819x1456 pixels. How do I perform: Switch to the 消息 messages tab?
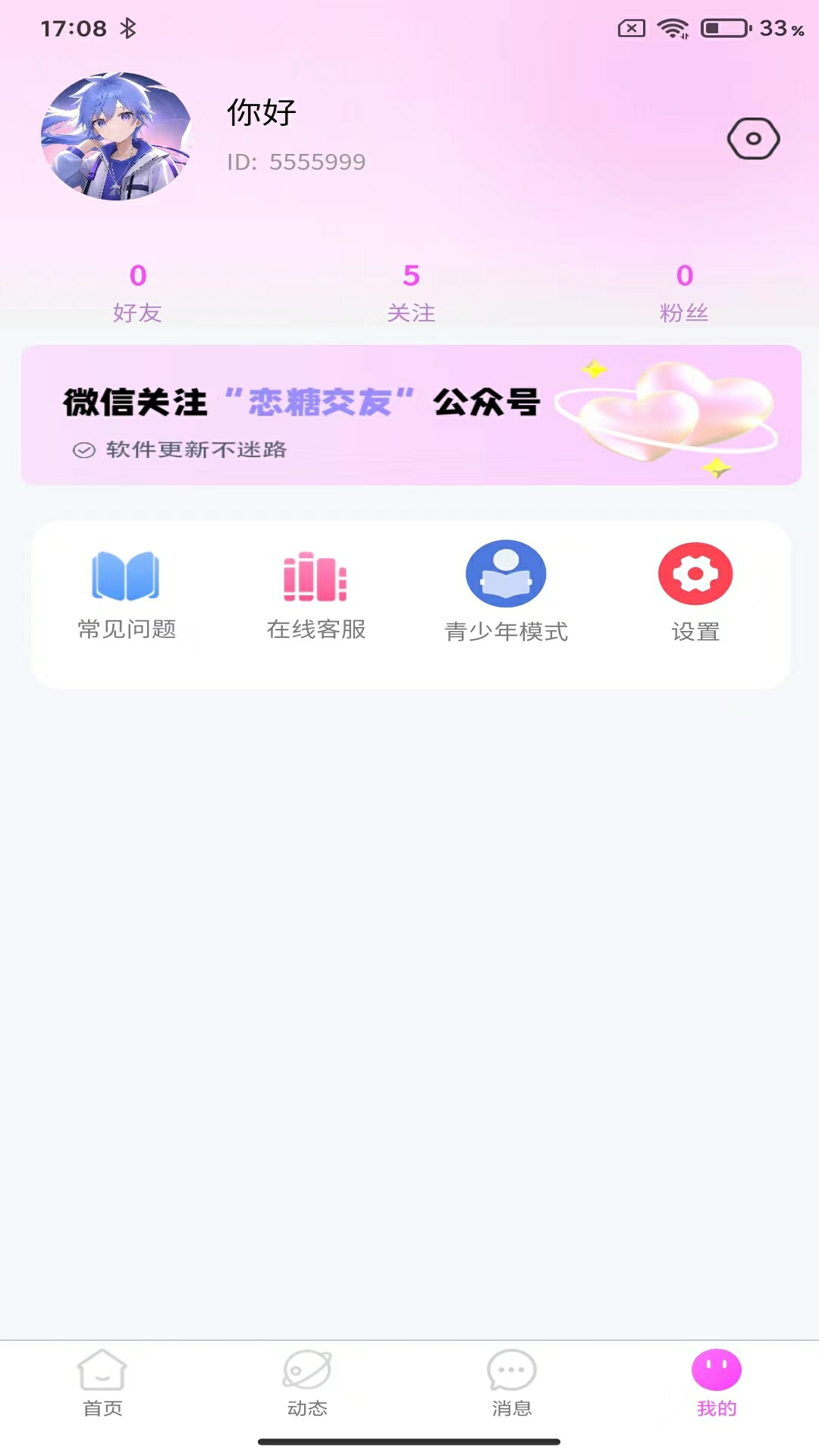pos(512,1384)
